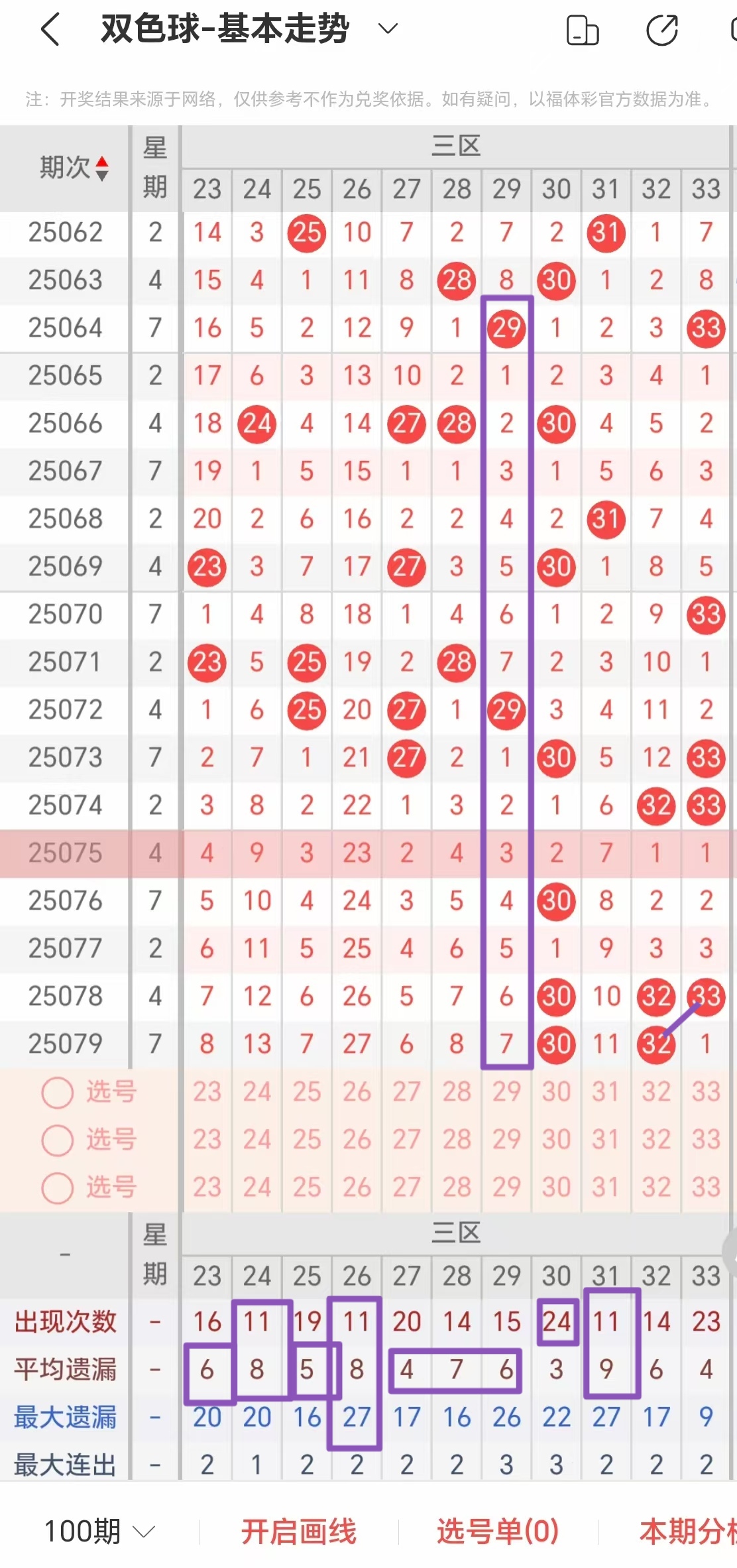Select the second 选号 radio circle

coord(57,1140)
